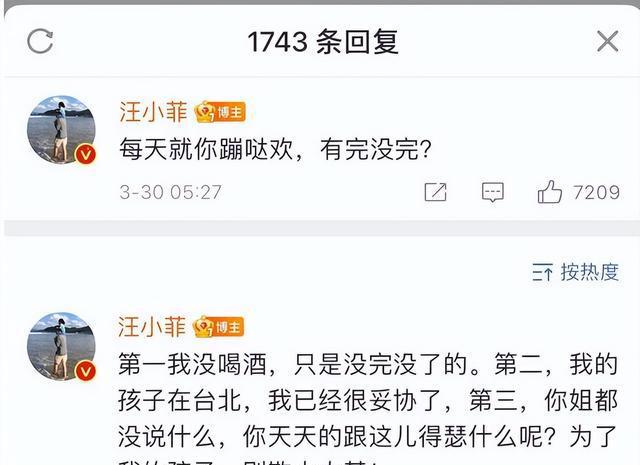
Task: Refresh the replies list
Action: click(40, 41)
